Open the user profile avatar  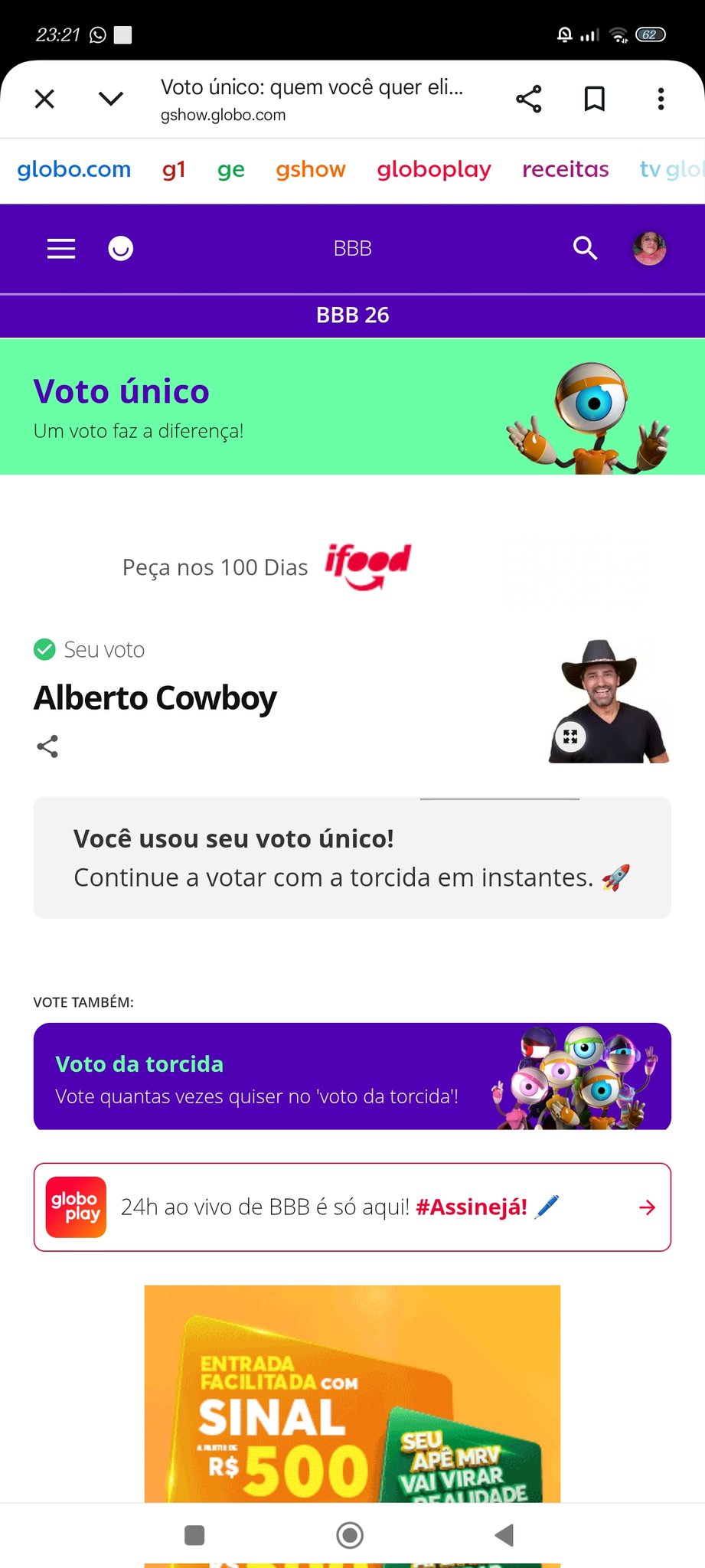[x=649, y=249]
